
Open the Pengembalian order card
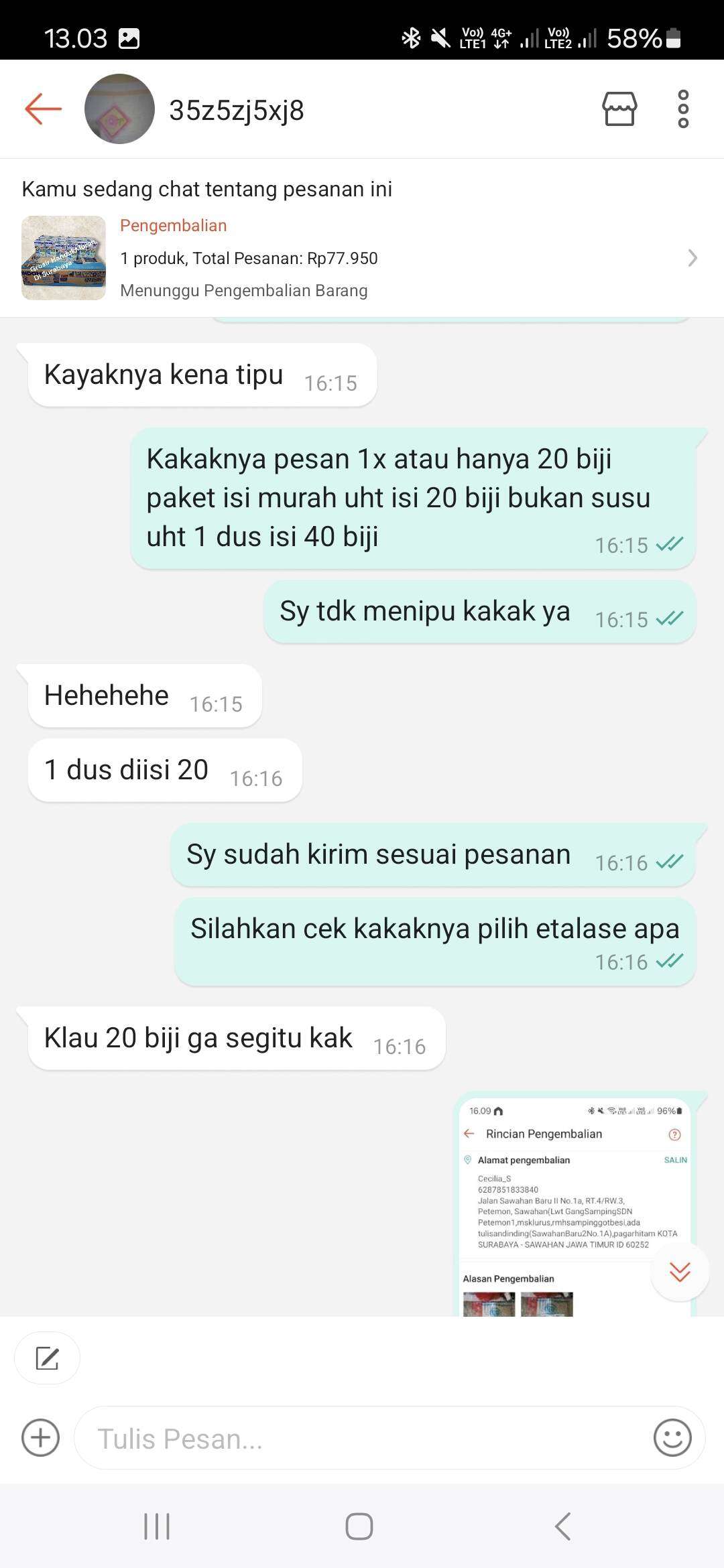362,258
